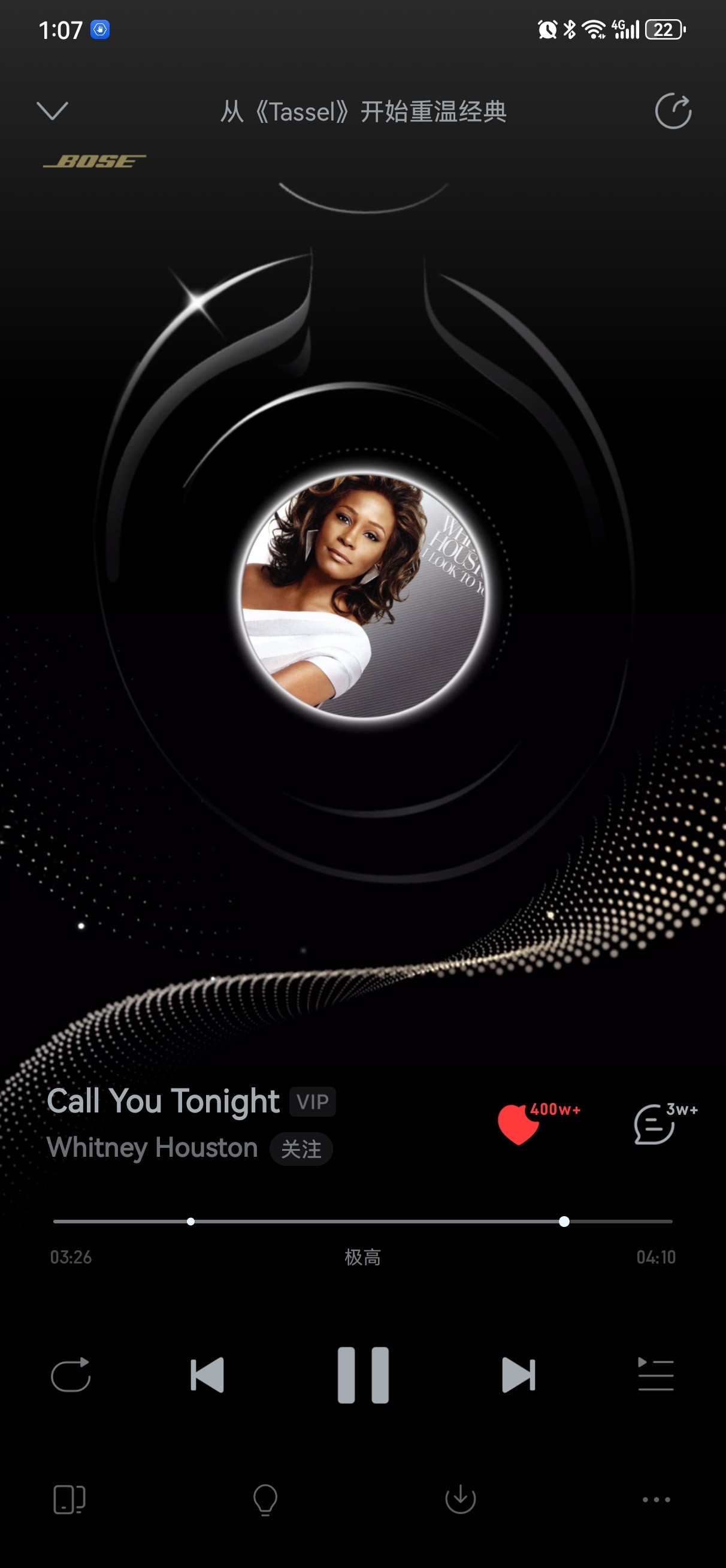Open the play queue list

pos(655,1374)
